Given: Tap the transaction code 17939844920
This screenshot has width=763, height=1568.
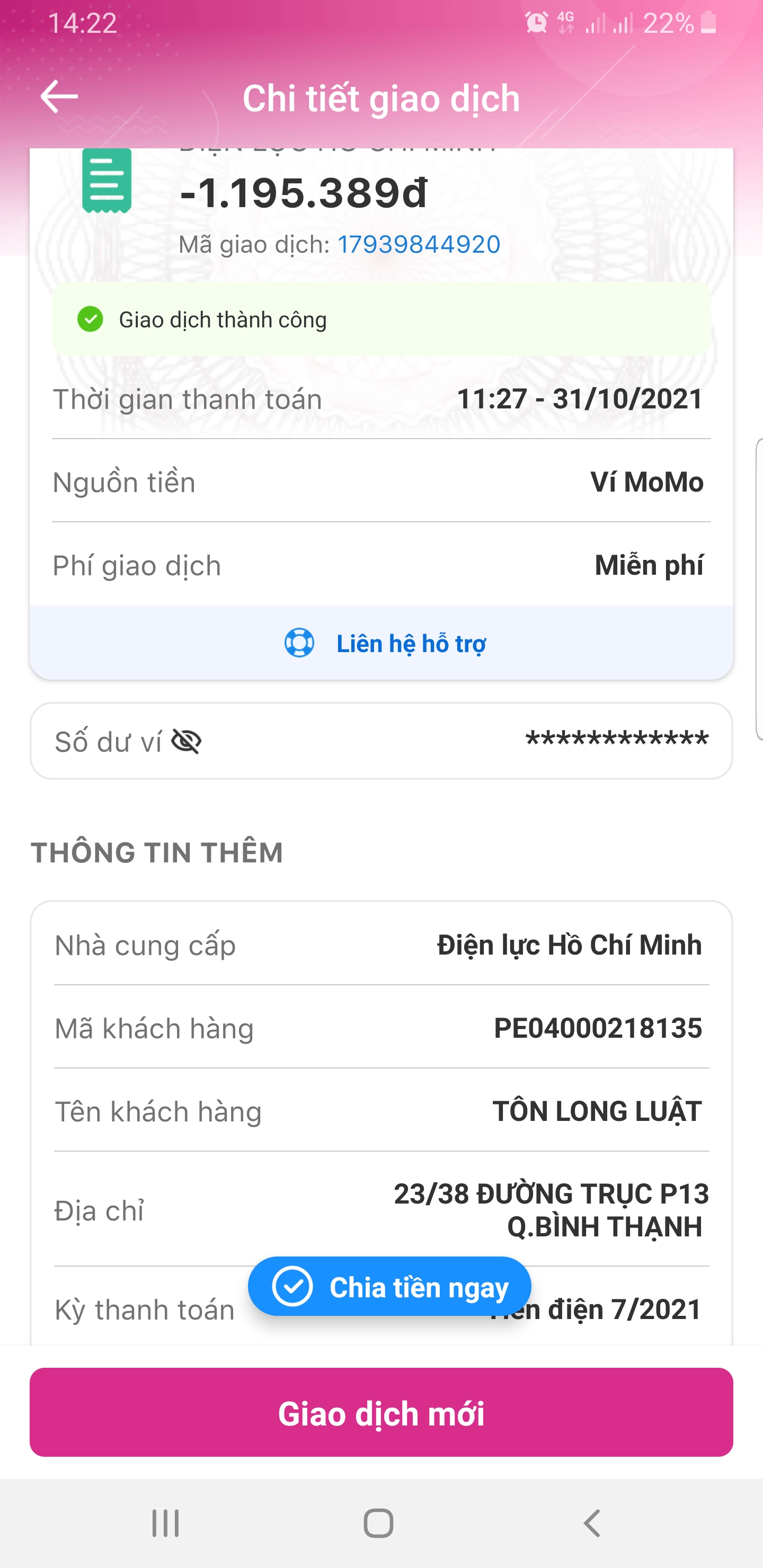Looking at the screenshot, I should pyautogui.click(x=419, y=245).
